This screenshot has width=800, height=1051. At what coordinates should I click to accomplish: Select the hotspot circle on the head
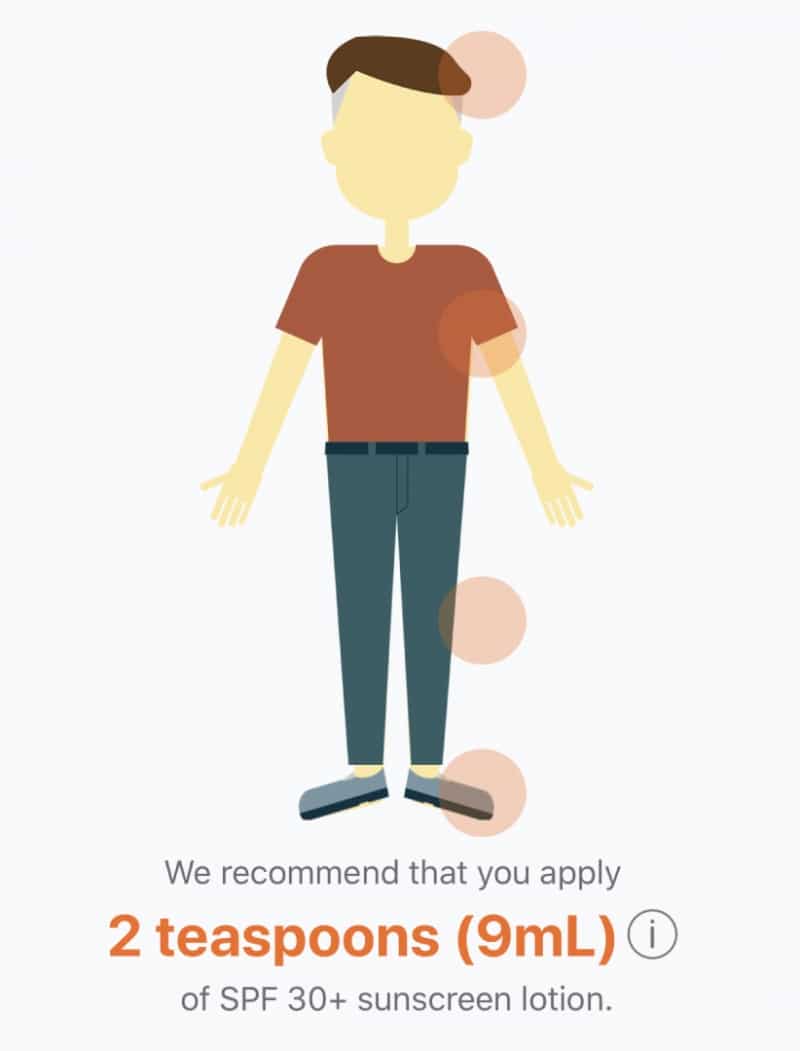[483, 75]
